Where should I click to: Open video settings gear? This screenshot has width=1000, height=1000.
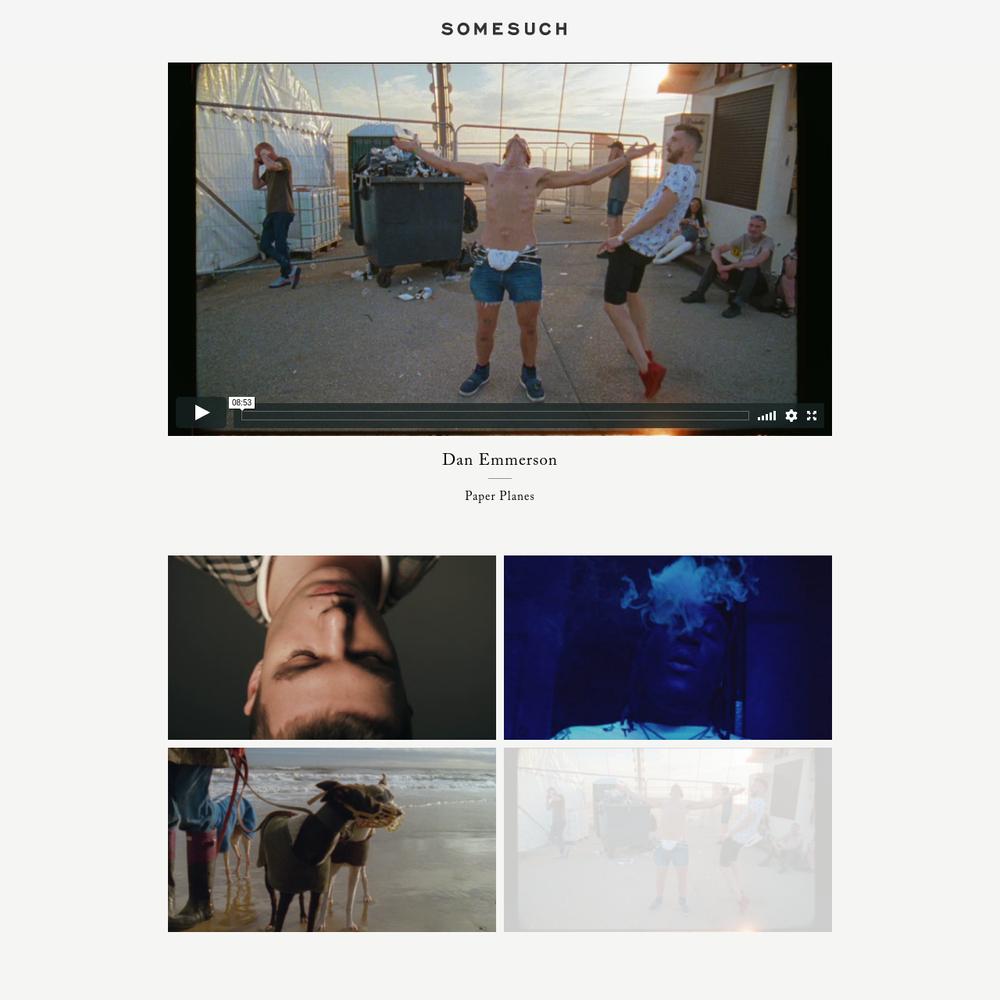pyautogui.click(x=791, y=415)
